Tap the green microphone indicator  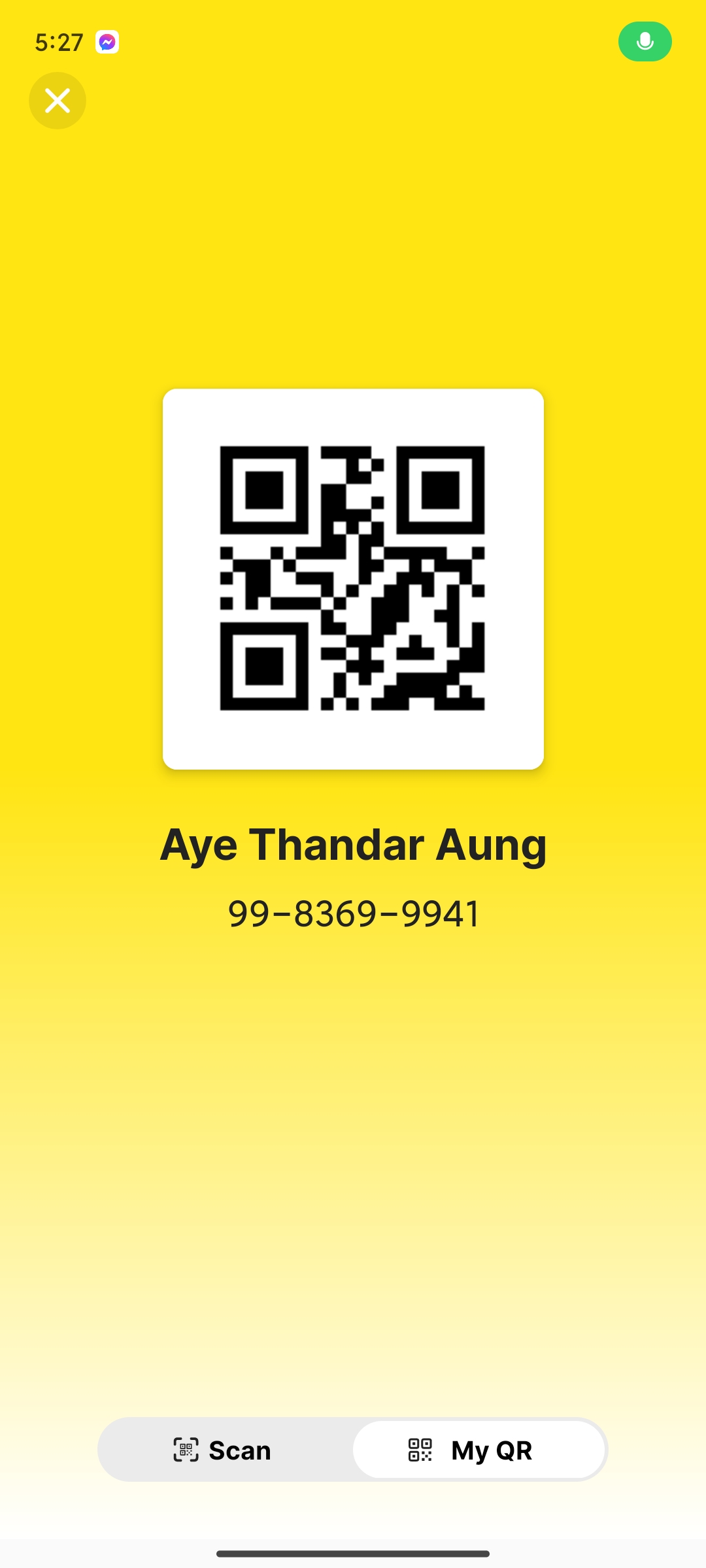645,42
